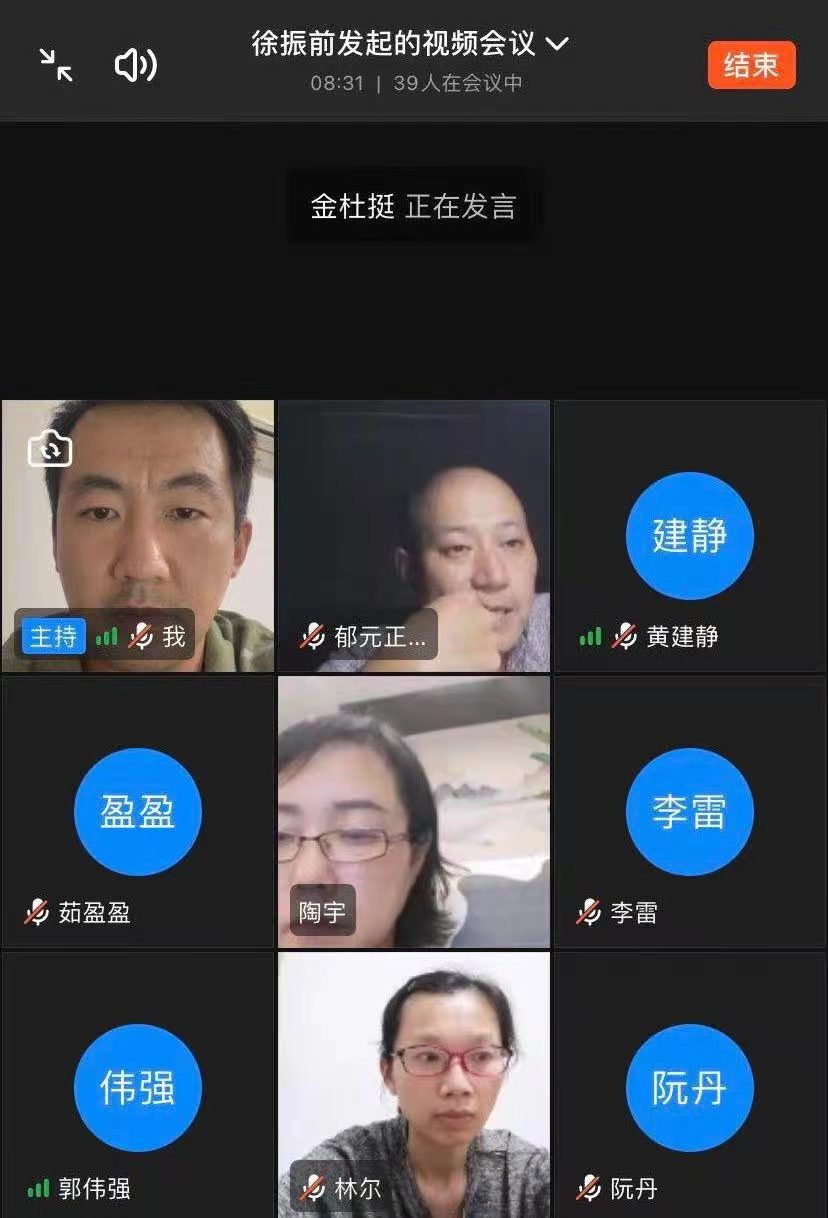Tap the 结束 button to end meeting
The height and width of the screenshot is (1218, 828).
pyautogui.click(x=751, y=65)
